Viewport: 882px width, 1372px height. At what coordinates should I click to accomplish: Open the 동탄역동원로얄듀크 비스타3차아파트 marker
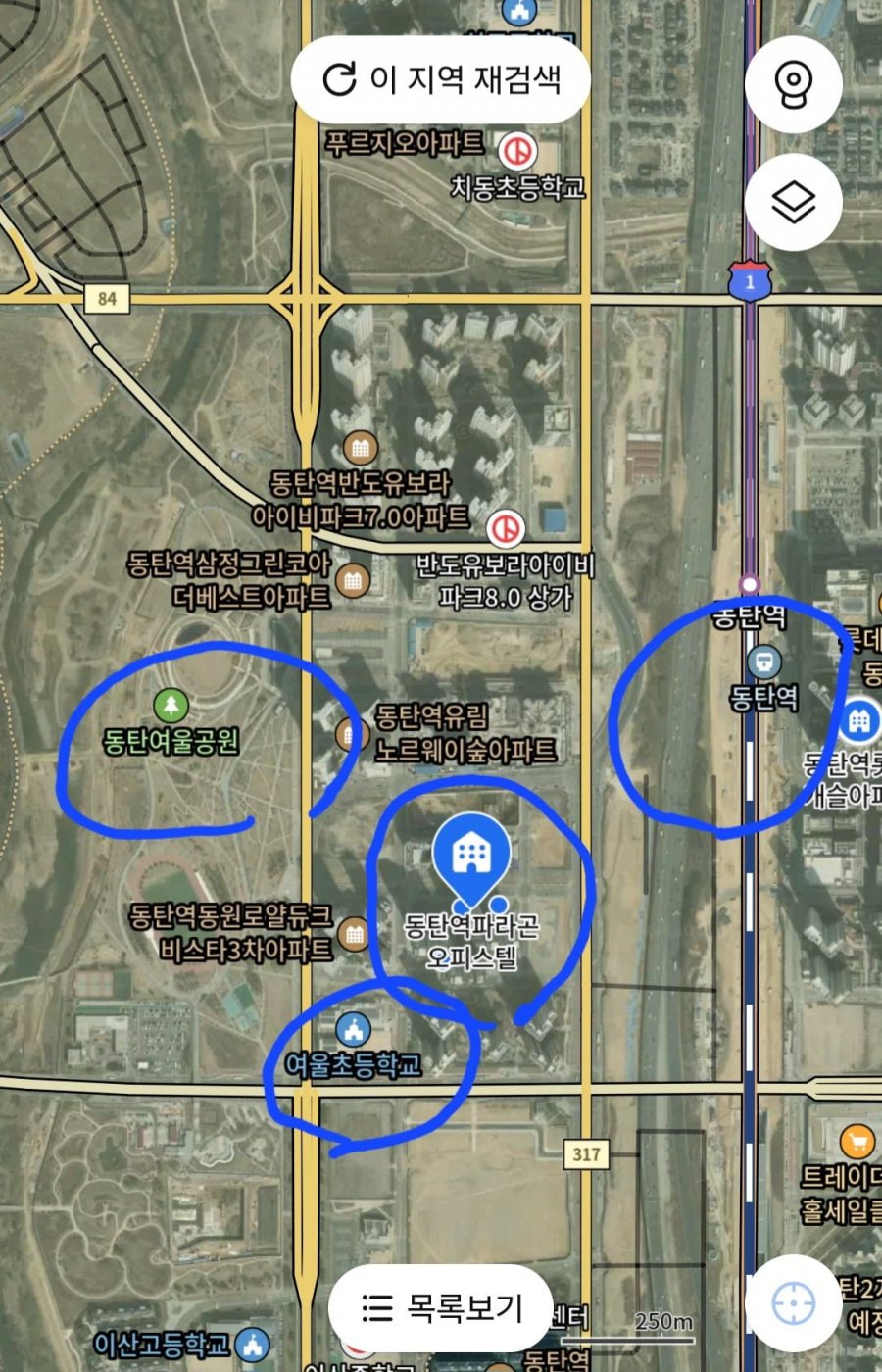coord(354,932)
